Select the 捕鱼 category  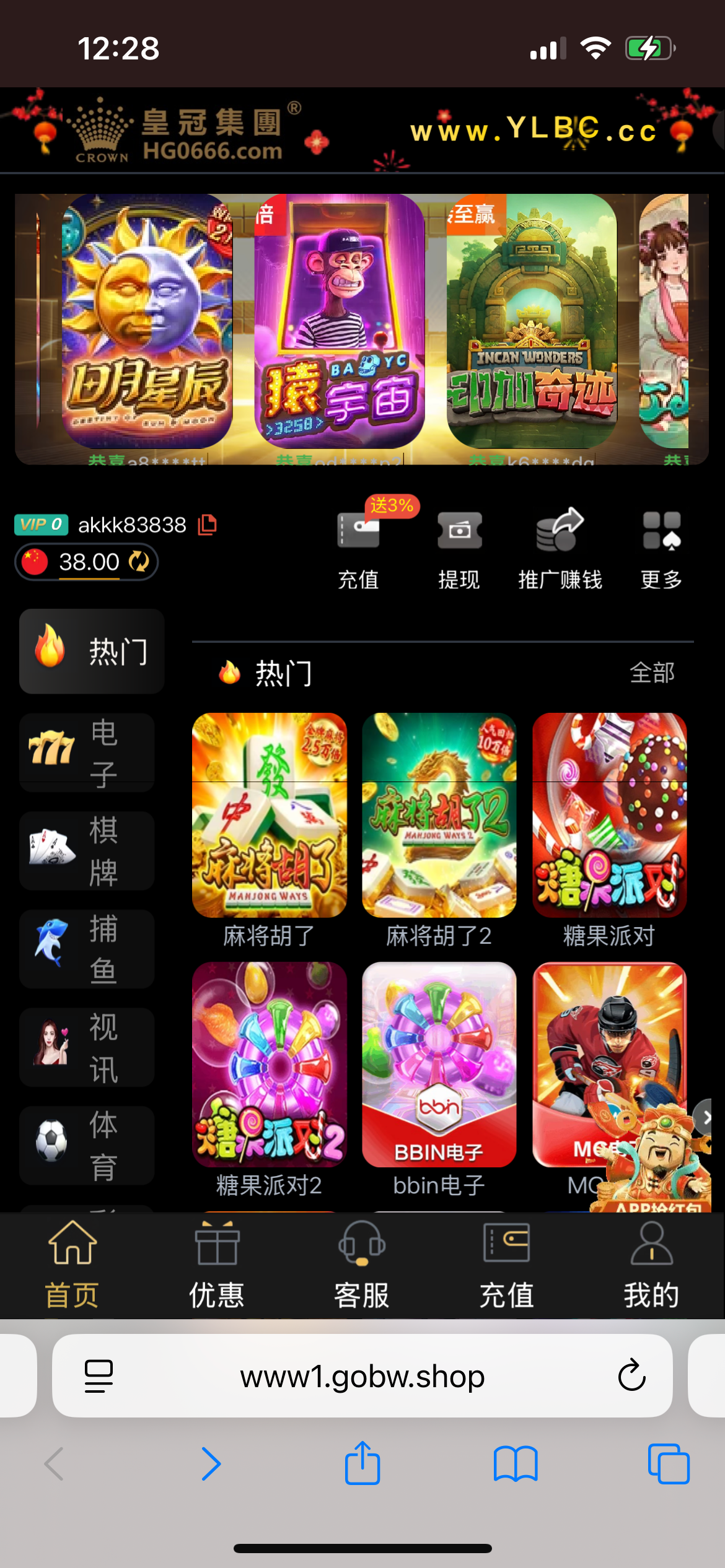tap(87, 949)
